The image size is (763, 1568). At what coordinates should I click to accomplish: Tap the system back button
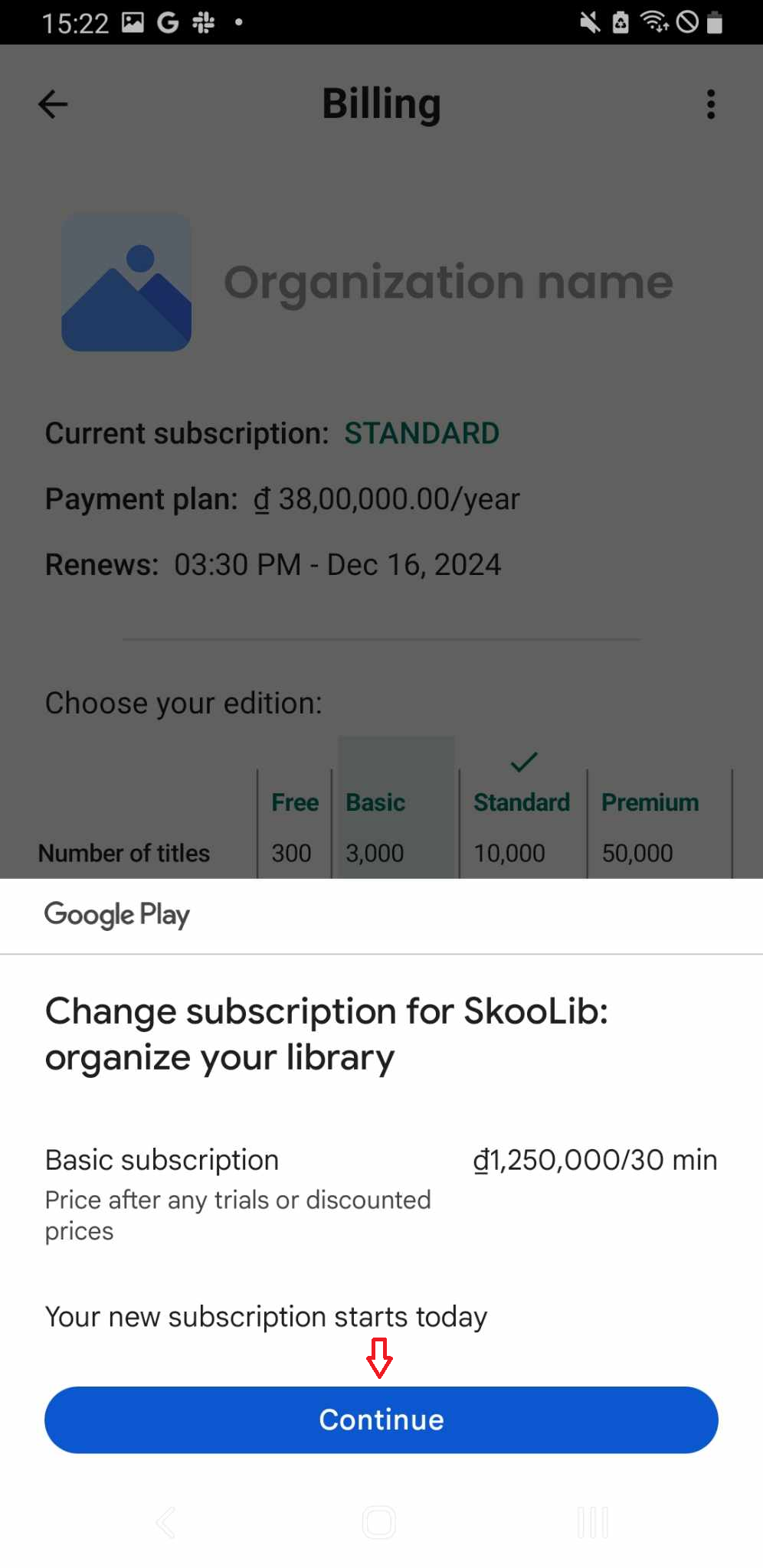pyautogui.click(x=166, y=1522)
